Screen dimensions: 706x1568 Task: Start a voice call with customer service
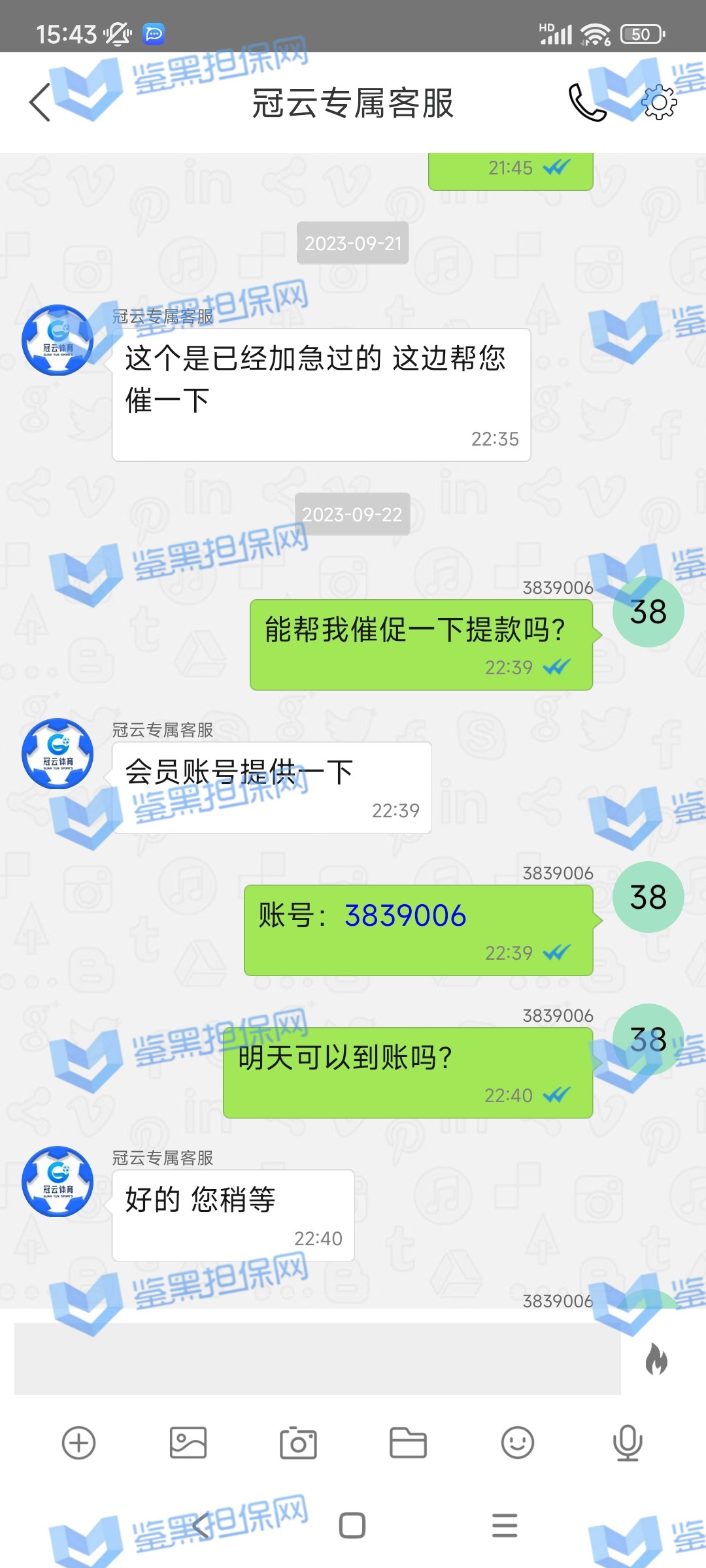click(586, 103)
